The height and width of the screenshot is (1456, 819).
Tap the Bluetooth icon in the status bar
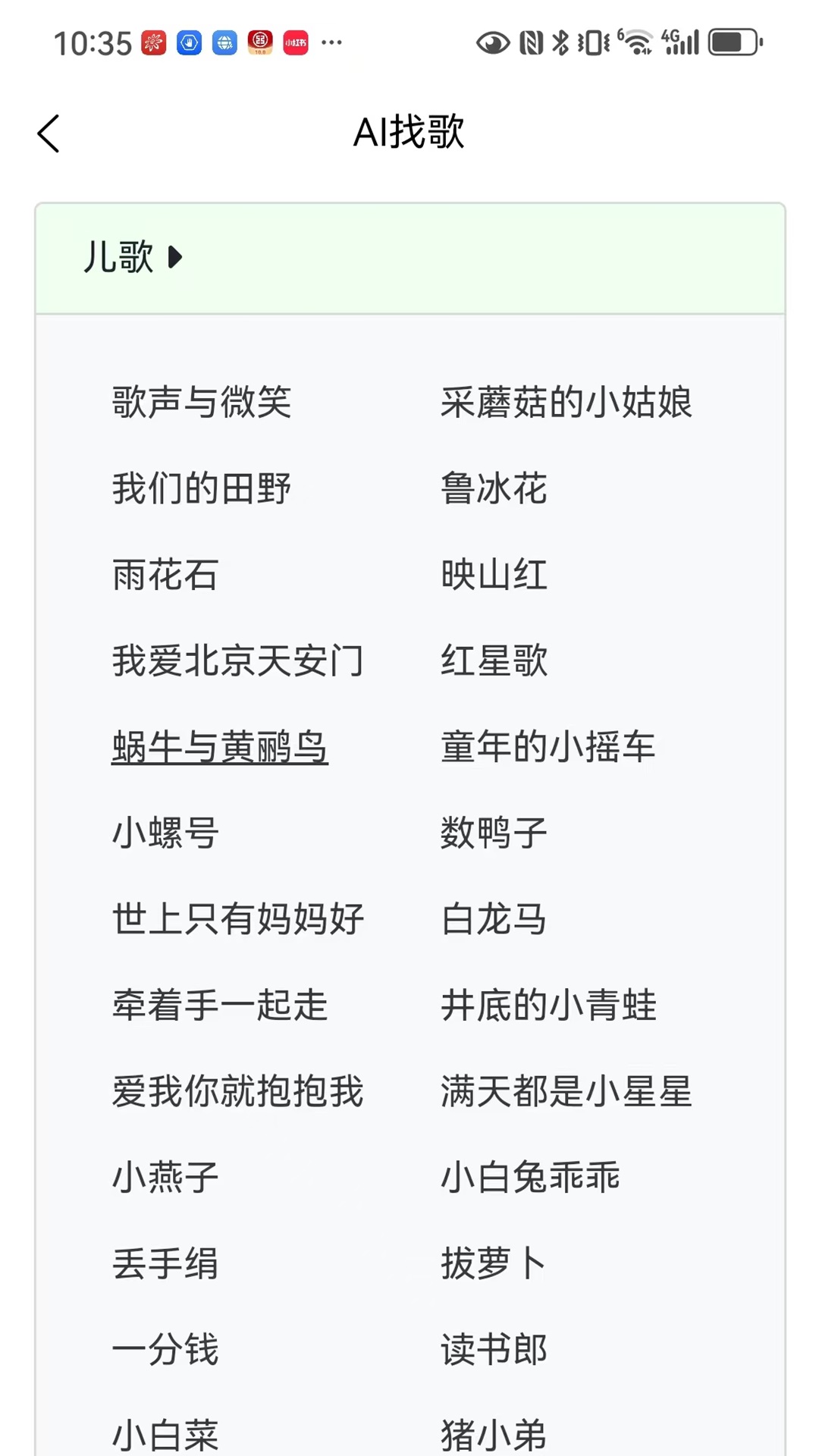(x=562, y=43)
